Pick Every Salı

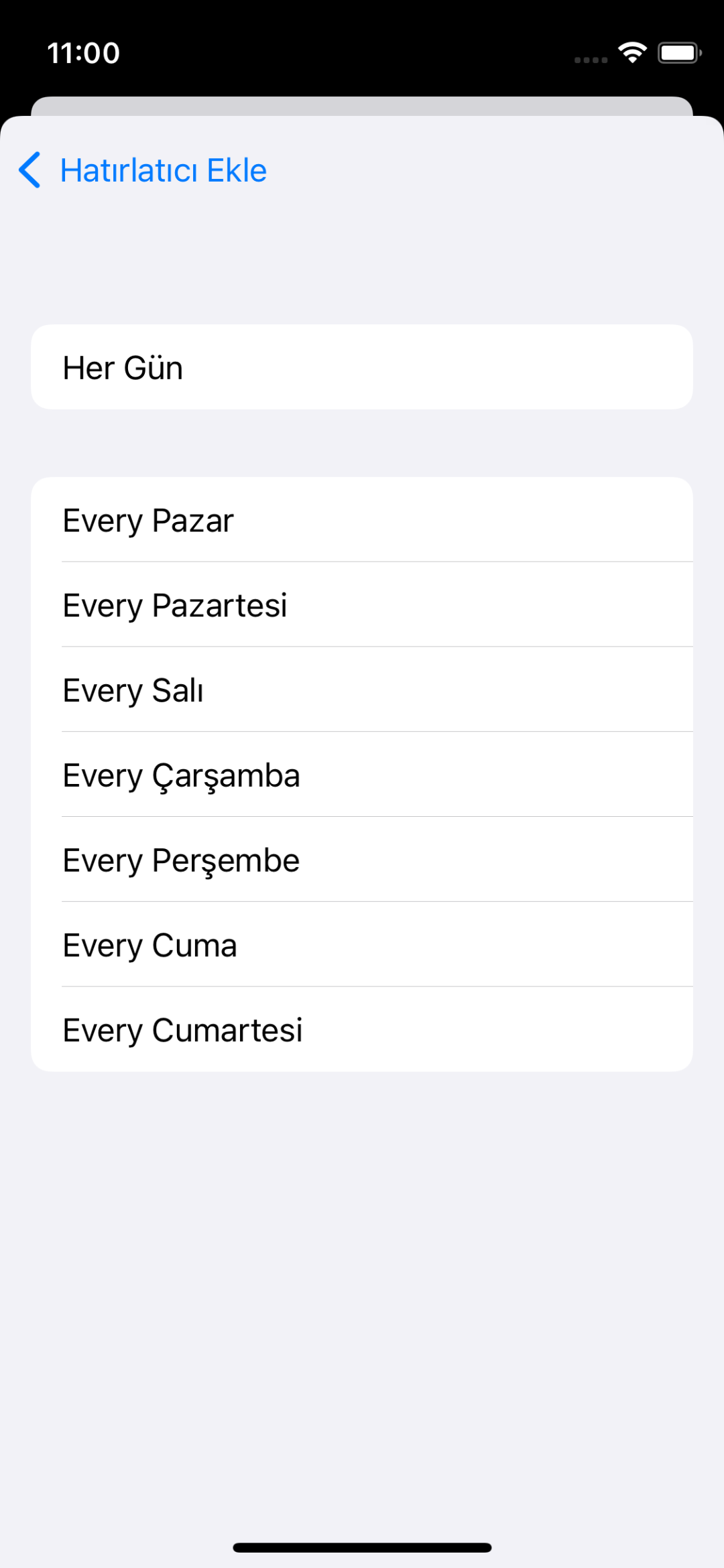[x=362, y=690]
